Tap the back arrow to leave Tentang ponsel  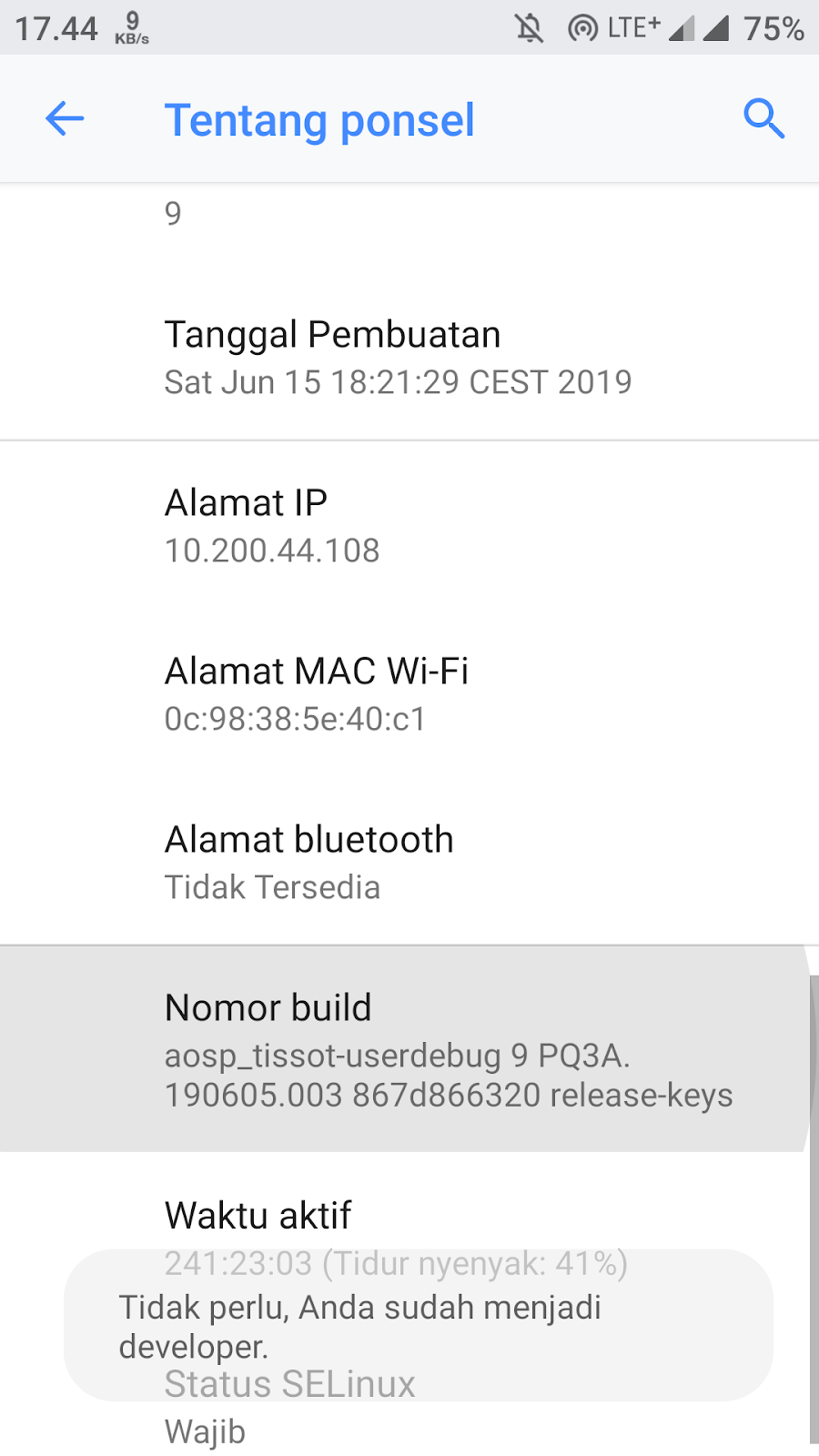64,119
